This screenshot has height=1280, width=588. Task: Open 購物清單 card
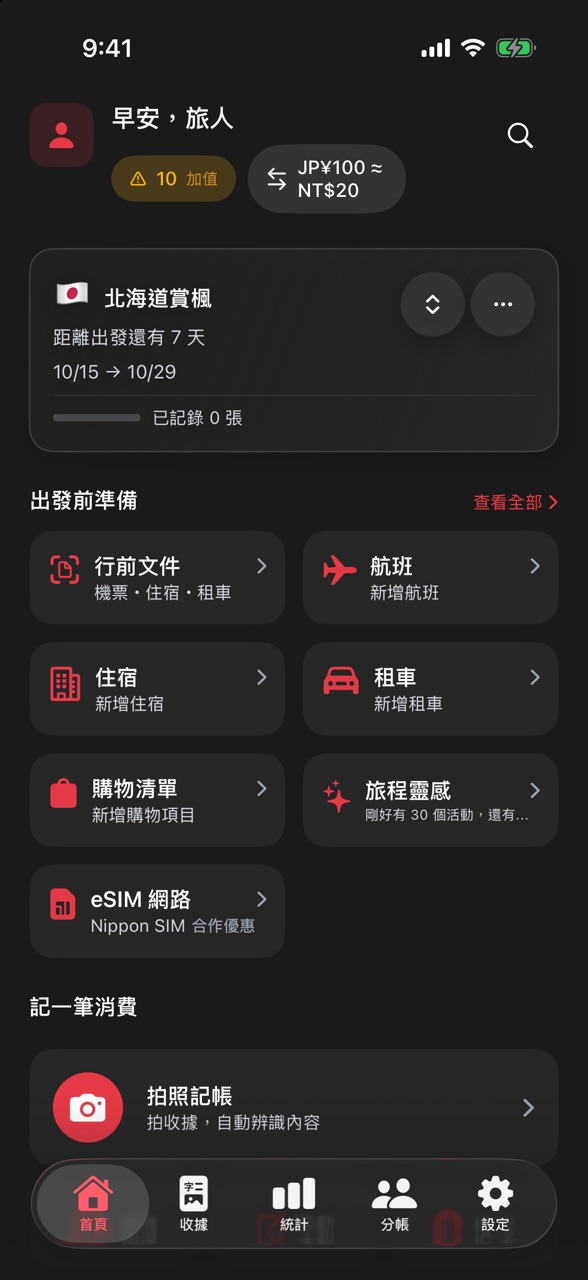click(157, 800)
